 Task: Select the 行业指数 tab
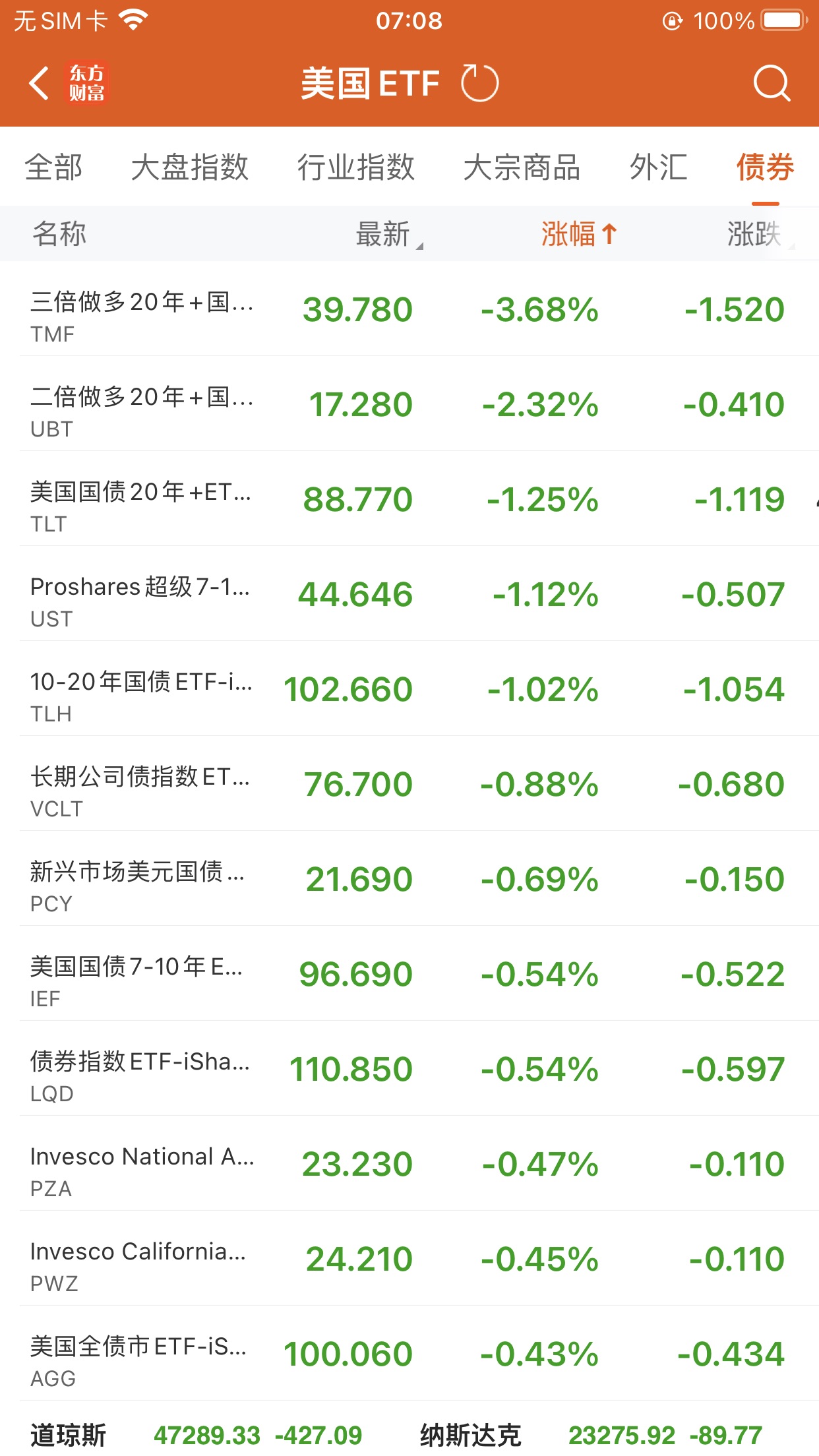tap(355, 167)
